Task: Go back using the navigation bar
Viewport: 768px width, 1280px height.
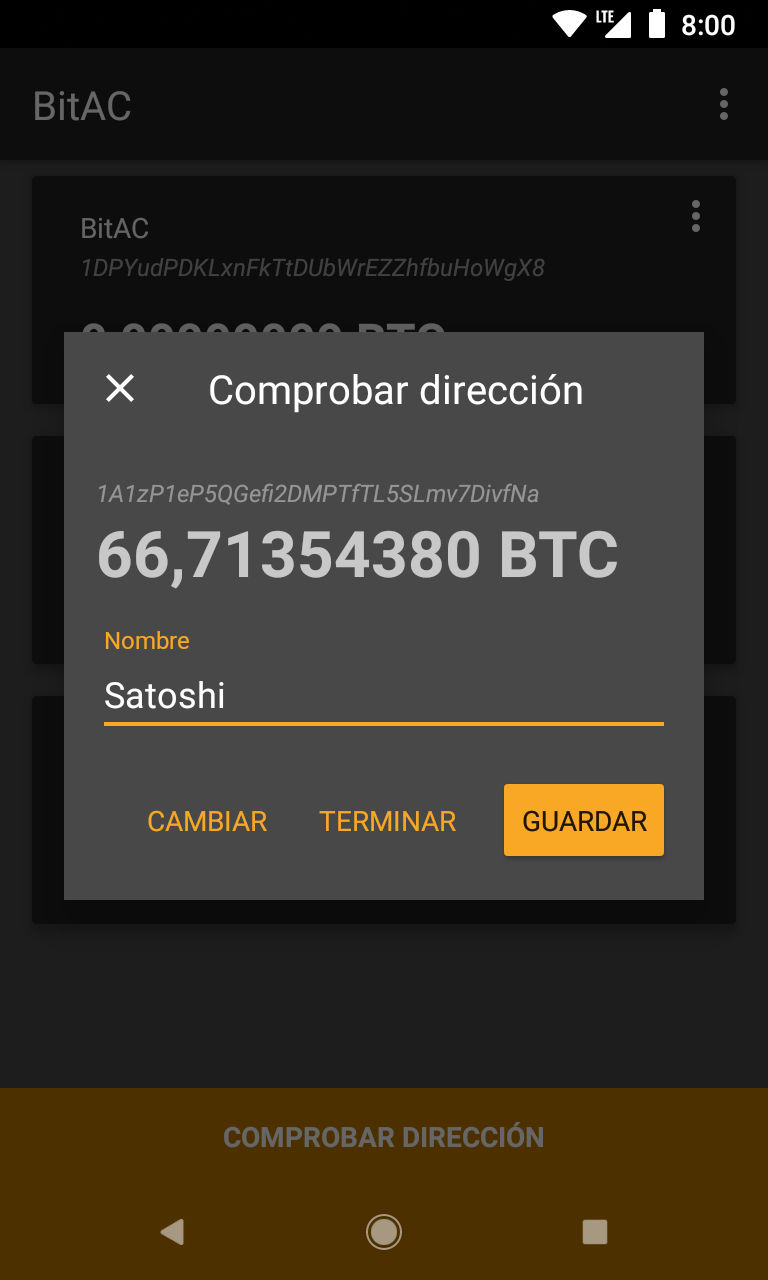Action: pos(172,1231)
